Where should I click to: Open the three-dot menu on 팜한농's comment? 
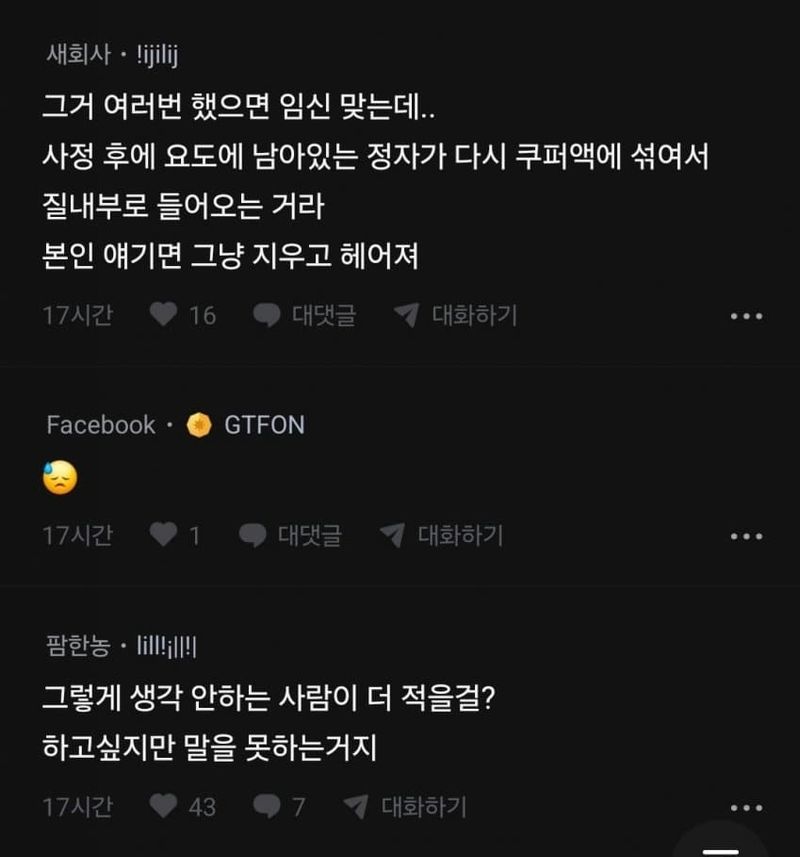(746, 807)
